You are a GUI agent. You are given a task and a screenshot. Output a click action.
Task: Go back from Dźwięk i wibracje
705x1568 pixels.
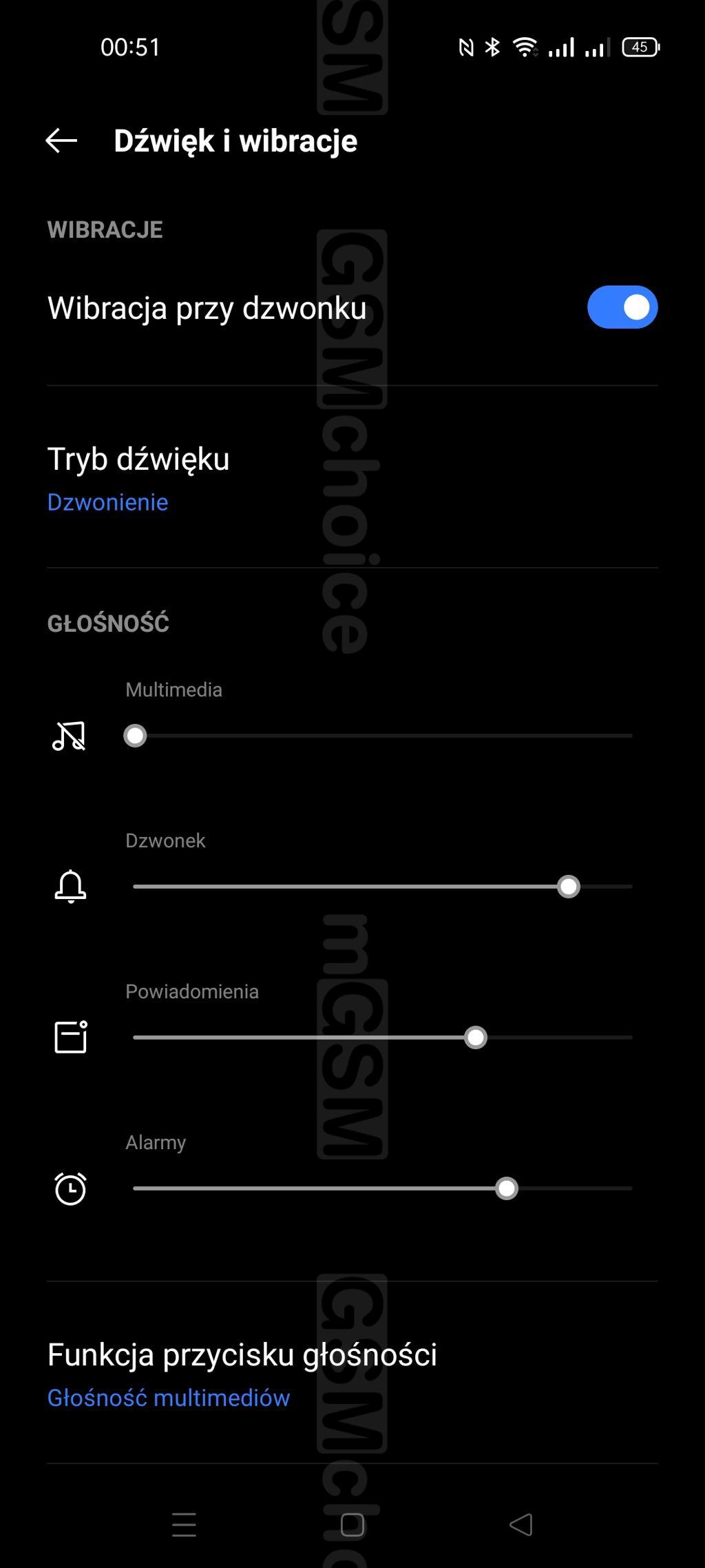point(61,141)
